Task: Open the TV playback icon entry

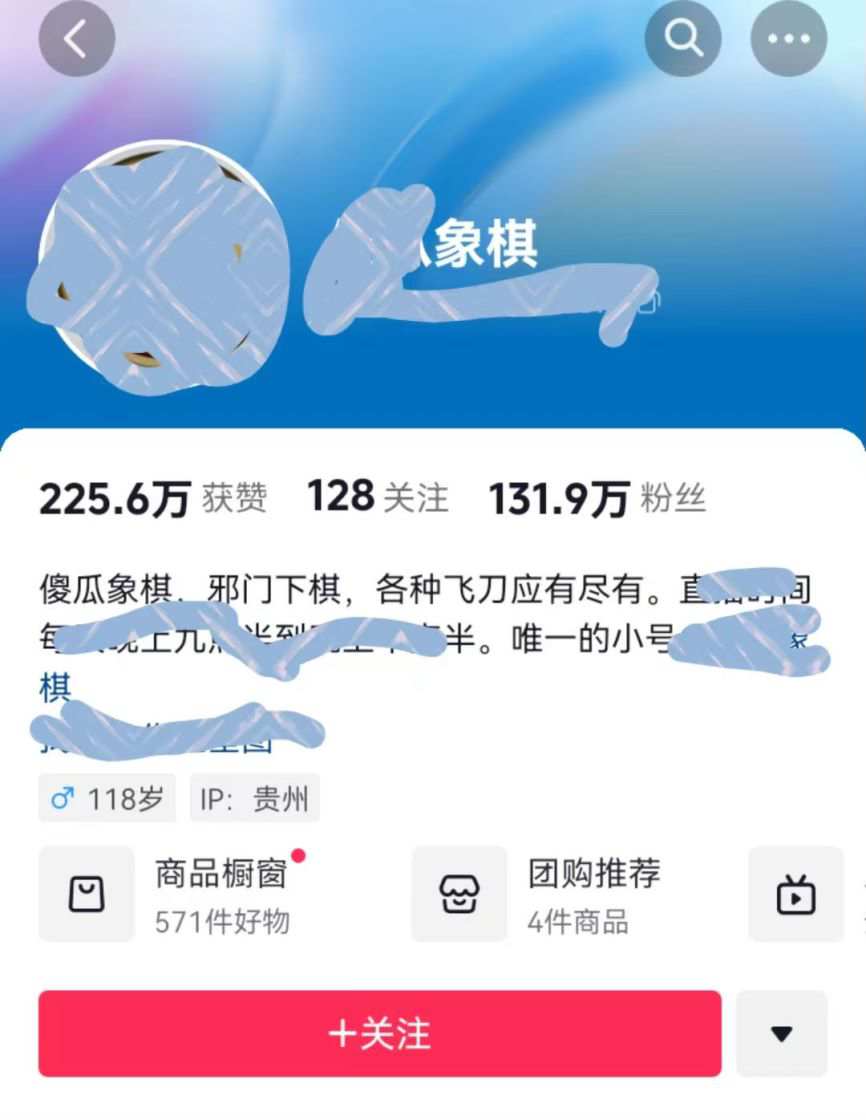Action: (796, 893)
